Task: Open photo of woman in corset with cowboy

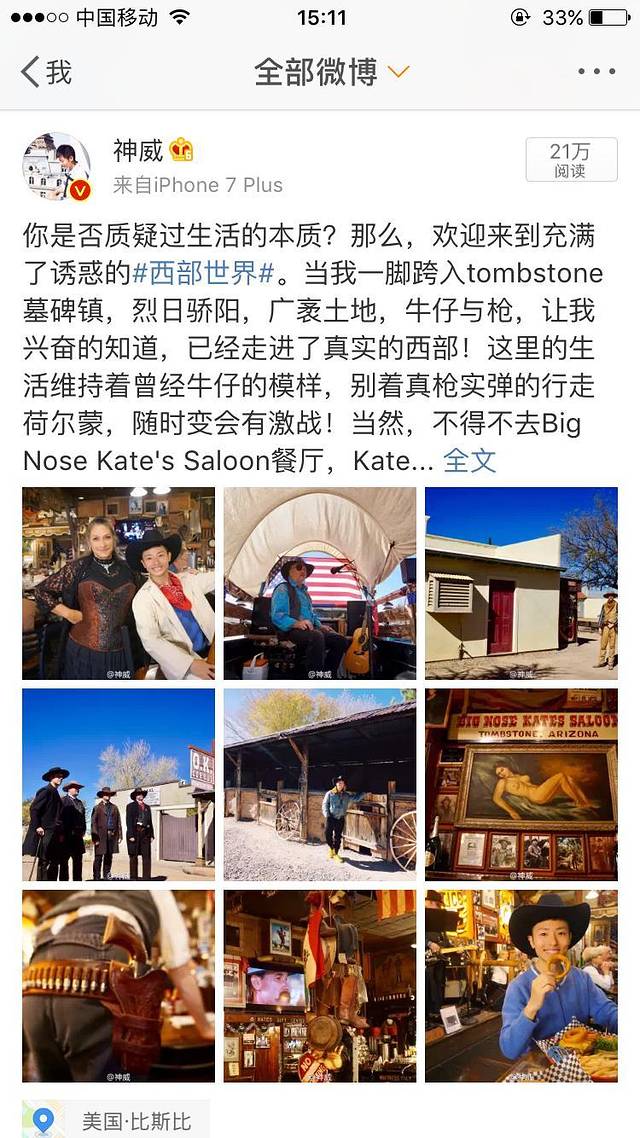Action: coord(118,583)
